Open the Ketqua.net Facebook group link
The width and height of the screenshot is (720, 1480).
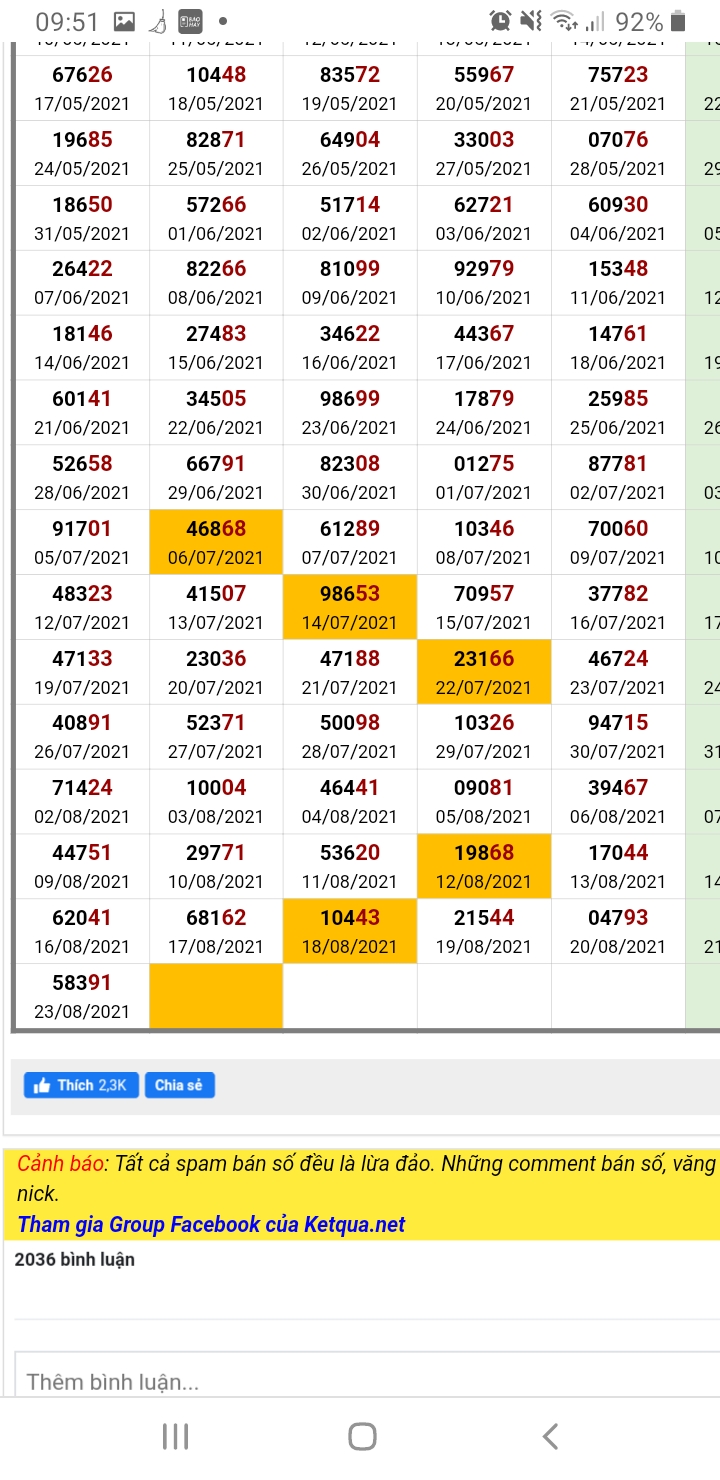point(211,1224)
